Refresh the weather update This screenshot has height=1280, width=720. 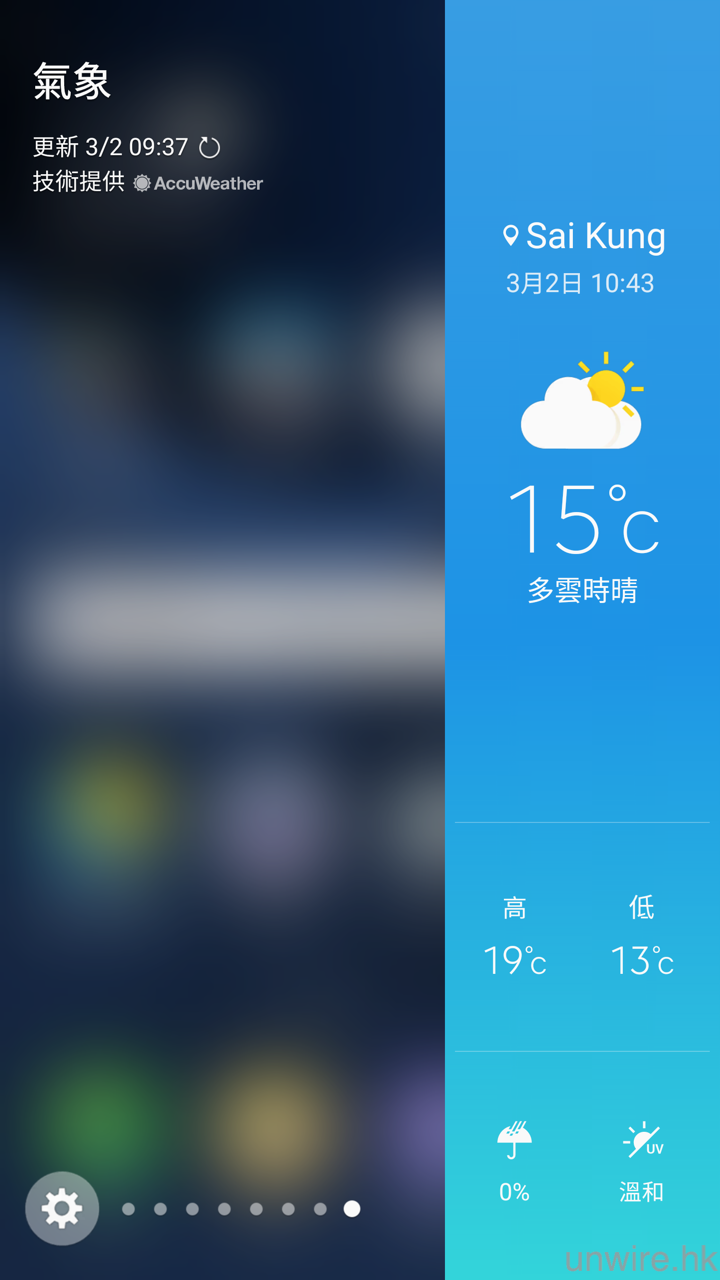tap(209, 148)
